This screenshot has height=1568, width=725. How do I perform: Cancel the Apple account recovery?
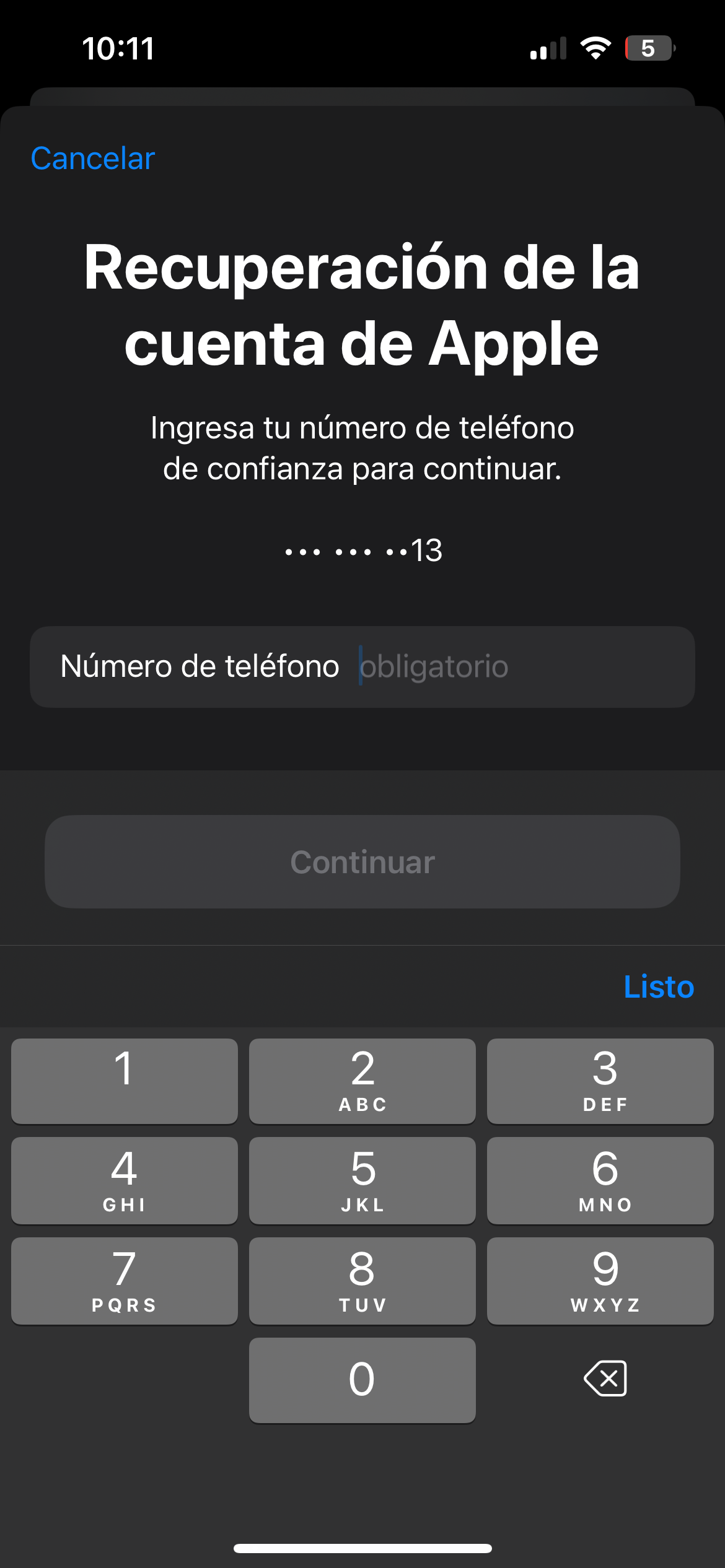pyautogui.click(x=93, y=159)
